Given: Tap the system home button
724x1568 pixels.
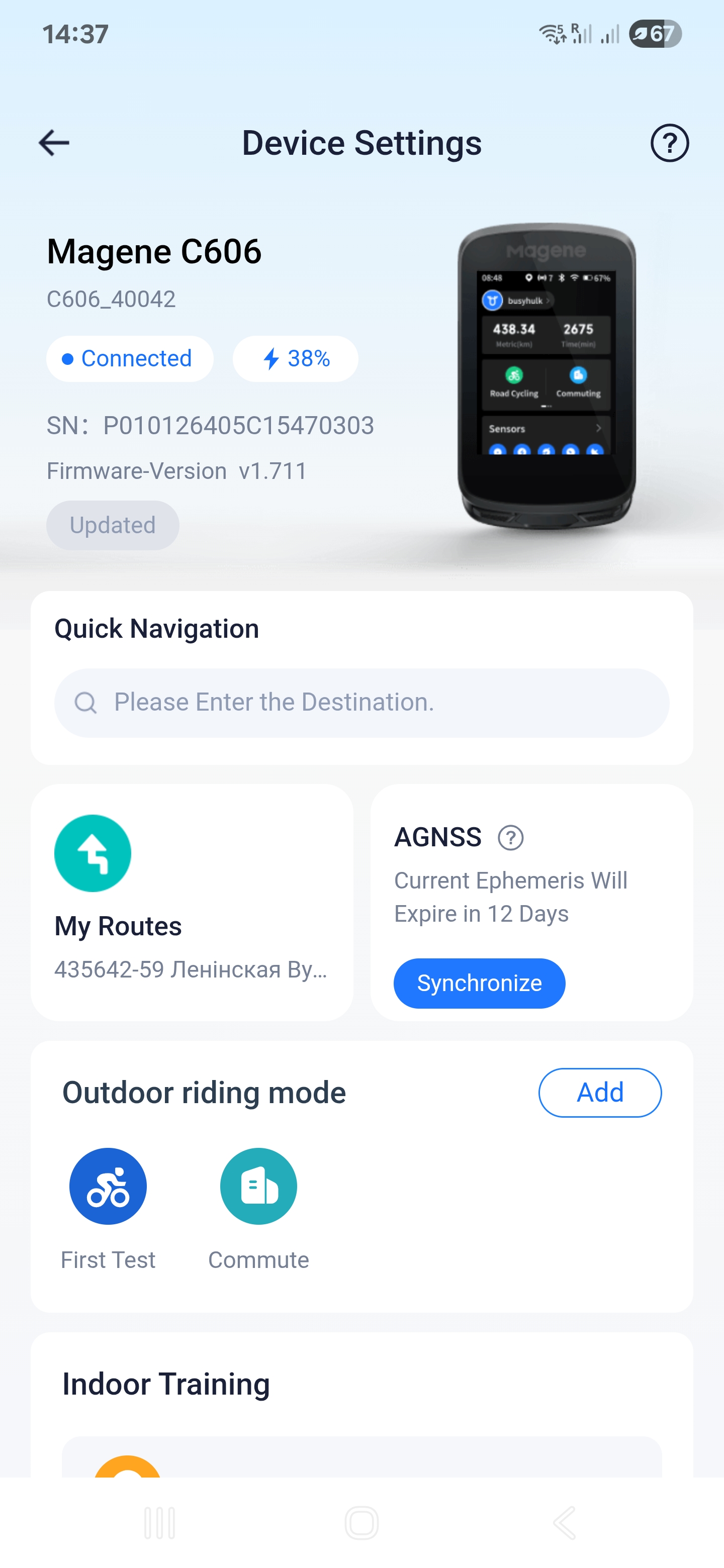Looking at the screenshot, I should (x=361, y=1522).
